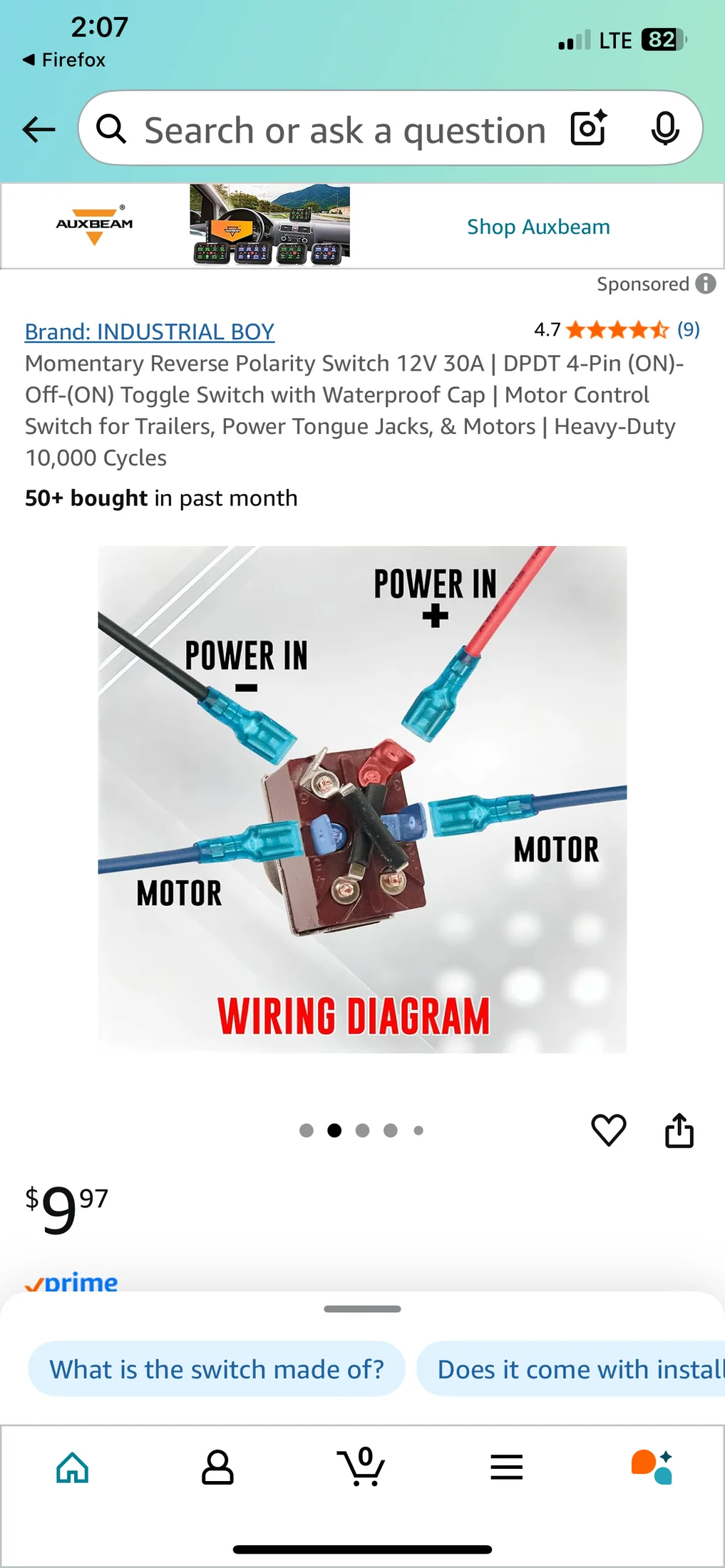Go to the Home tab

pos(73,1468)
